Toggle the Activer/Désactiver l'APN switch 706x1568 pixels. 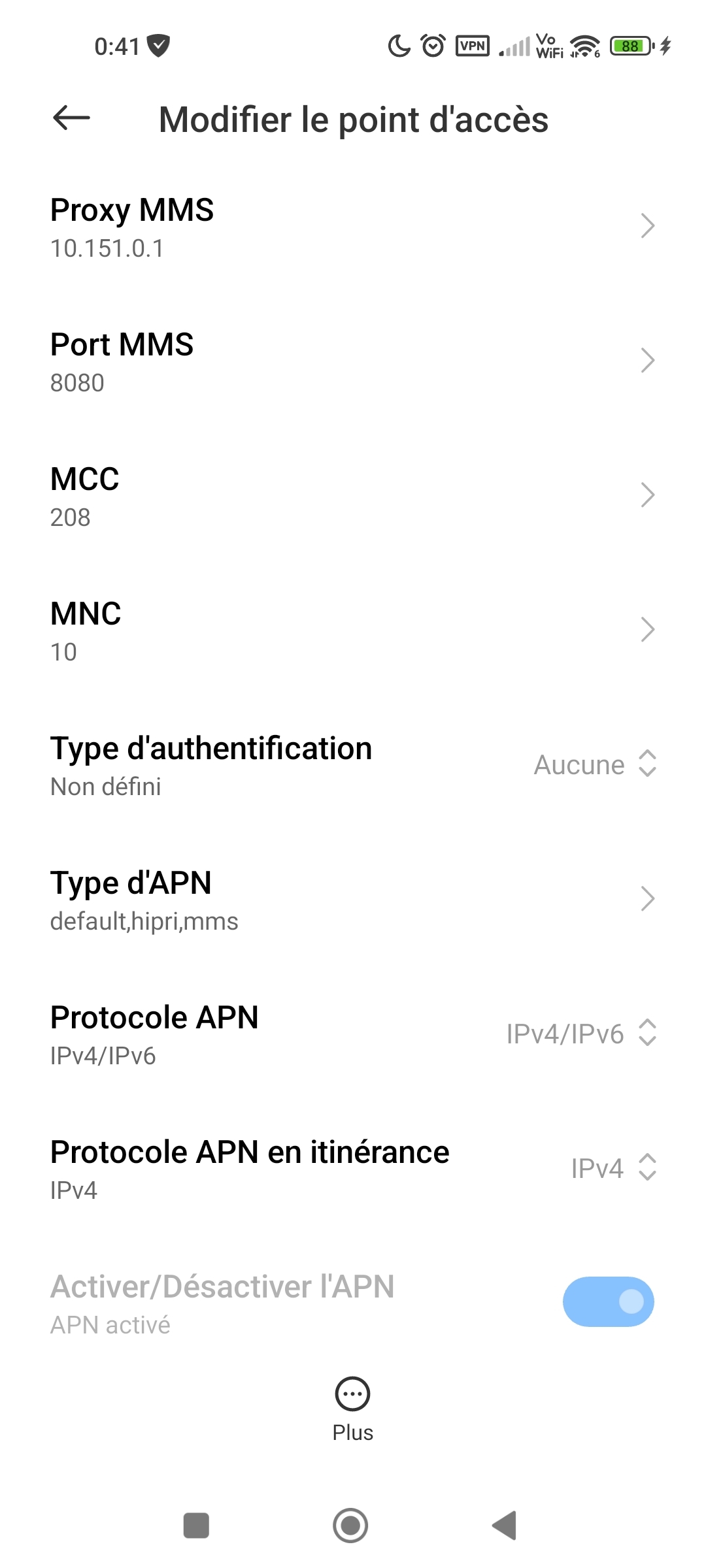pyautogui.click(x=608, y=1301)
